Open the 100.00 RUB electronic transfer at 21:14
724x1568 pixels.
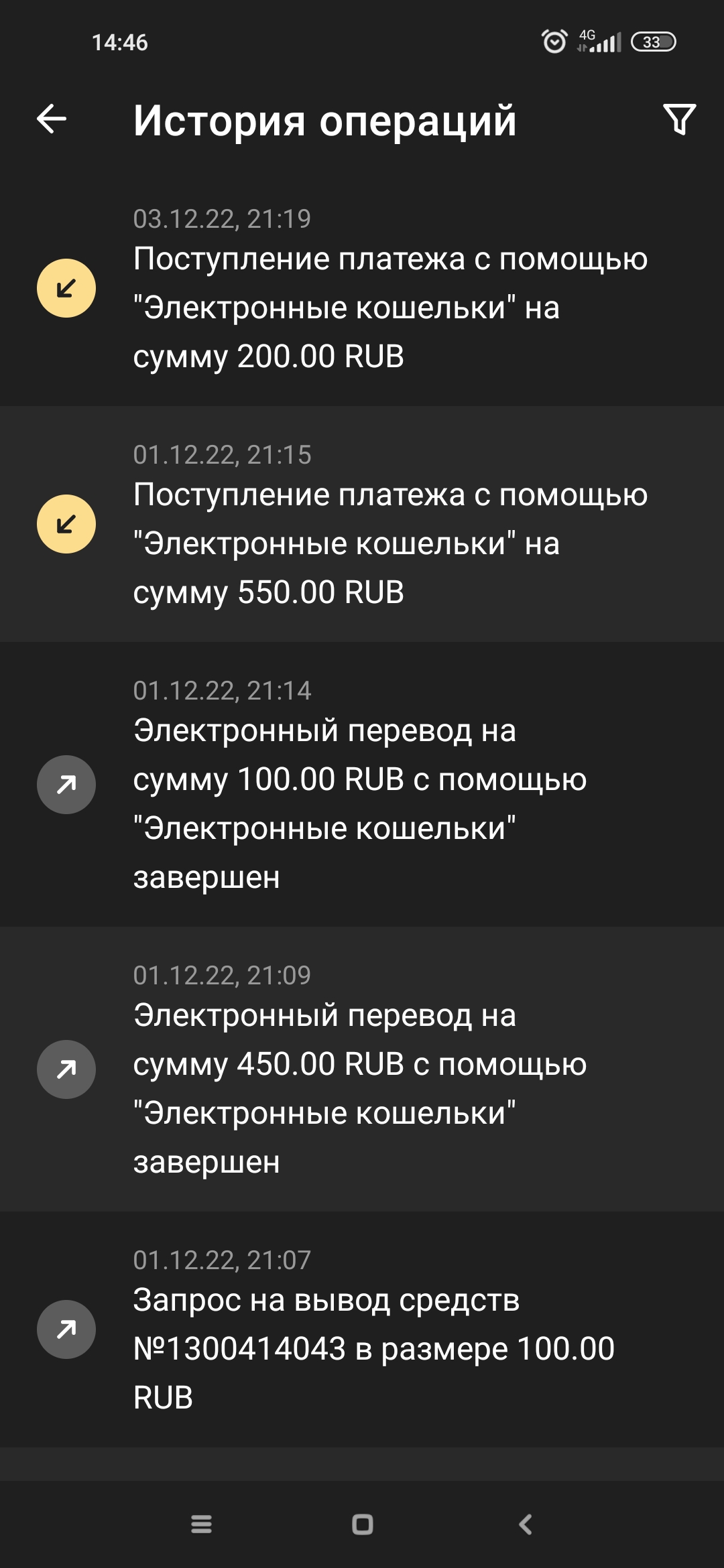click(362, 785)
